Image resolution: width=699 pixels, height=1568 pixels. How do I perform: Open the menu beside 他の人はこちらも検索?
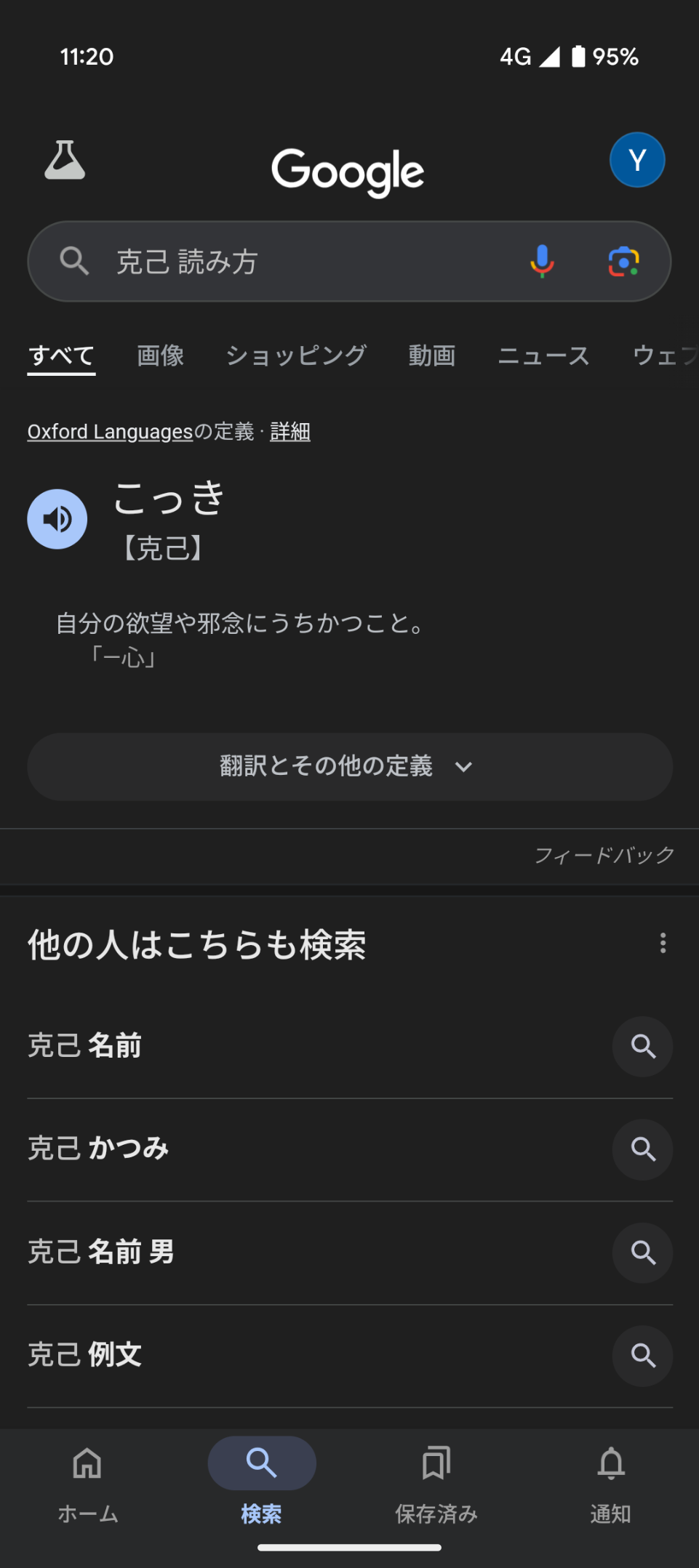point(663,943)
